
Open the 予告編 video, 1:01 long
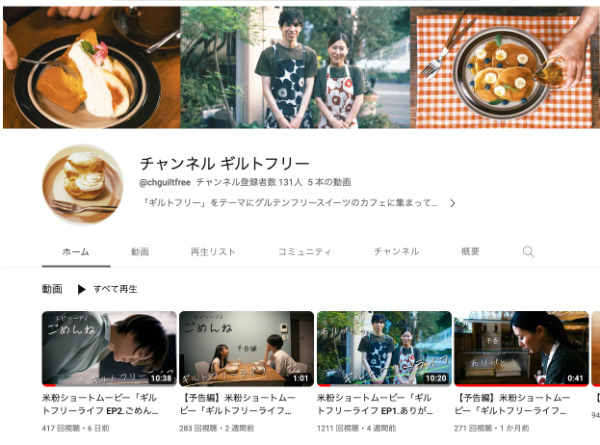246,348
